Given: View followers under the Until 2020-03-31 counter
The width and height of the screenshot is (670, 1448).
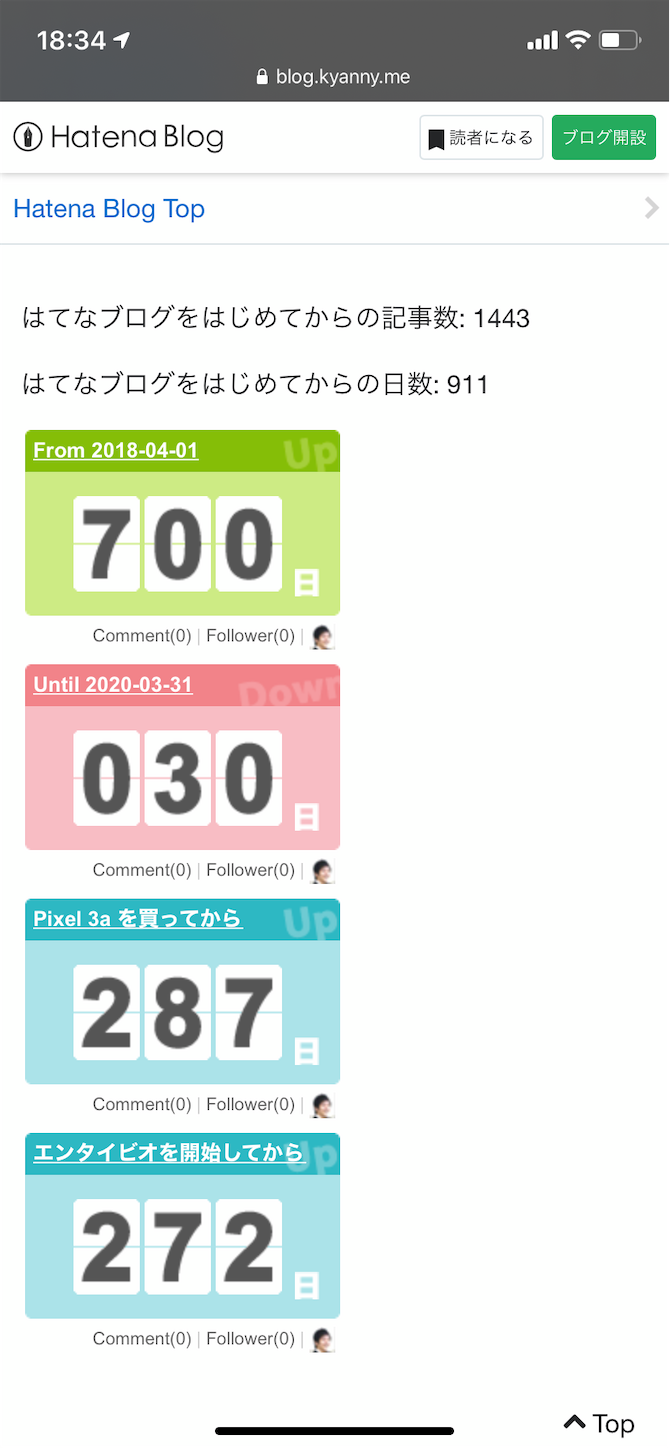Looking at the screenshot, I should coord(250,870).
